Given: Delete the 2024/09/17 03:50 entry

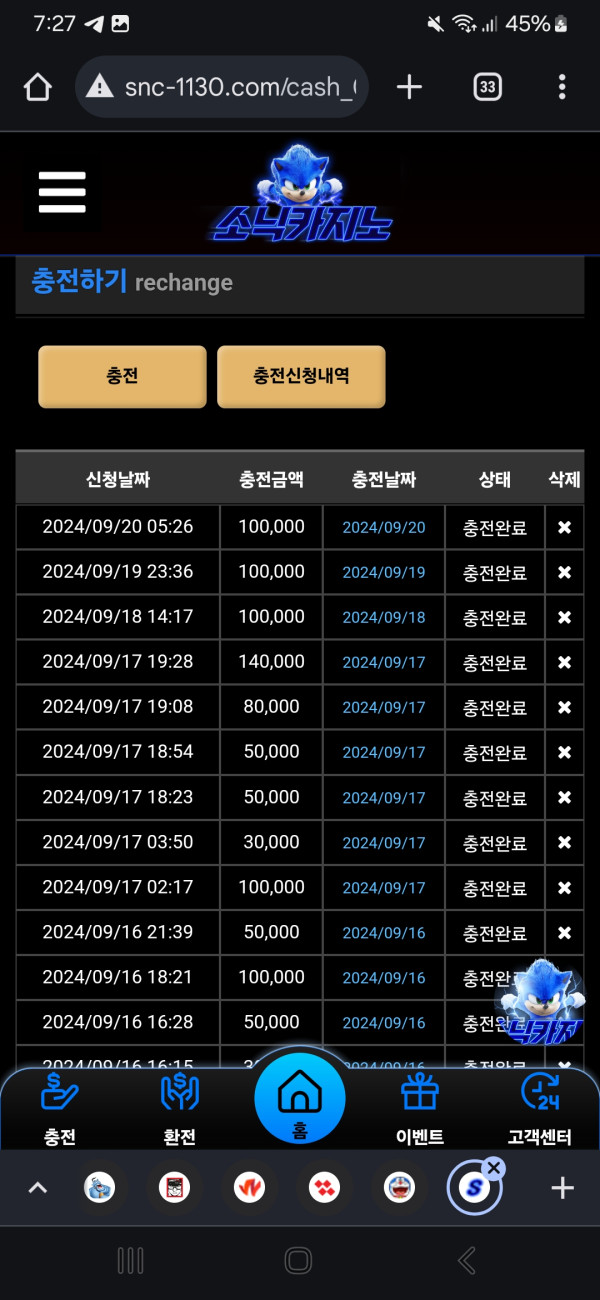Looking at the screenshot, I should click(x=564, y=843).
